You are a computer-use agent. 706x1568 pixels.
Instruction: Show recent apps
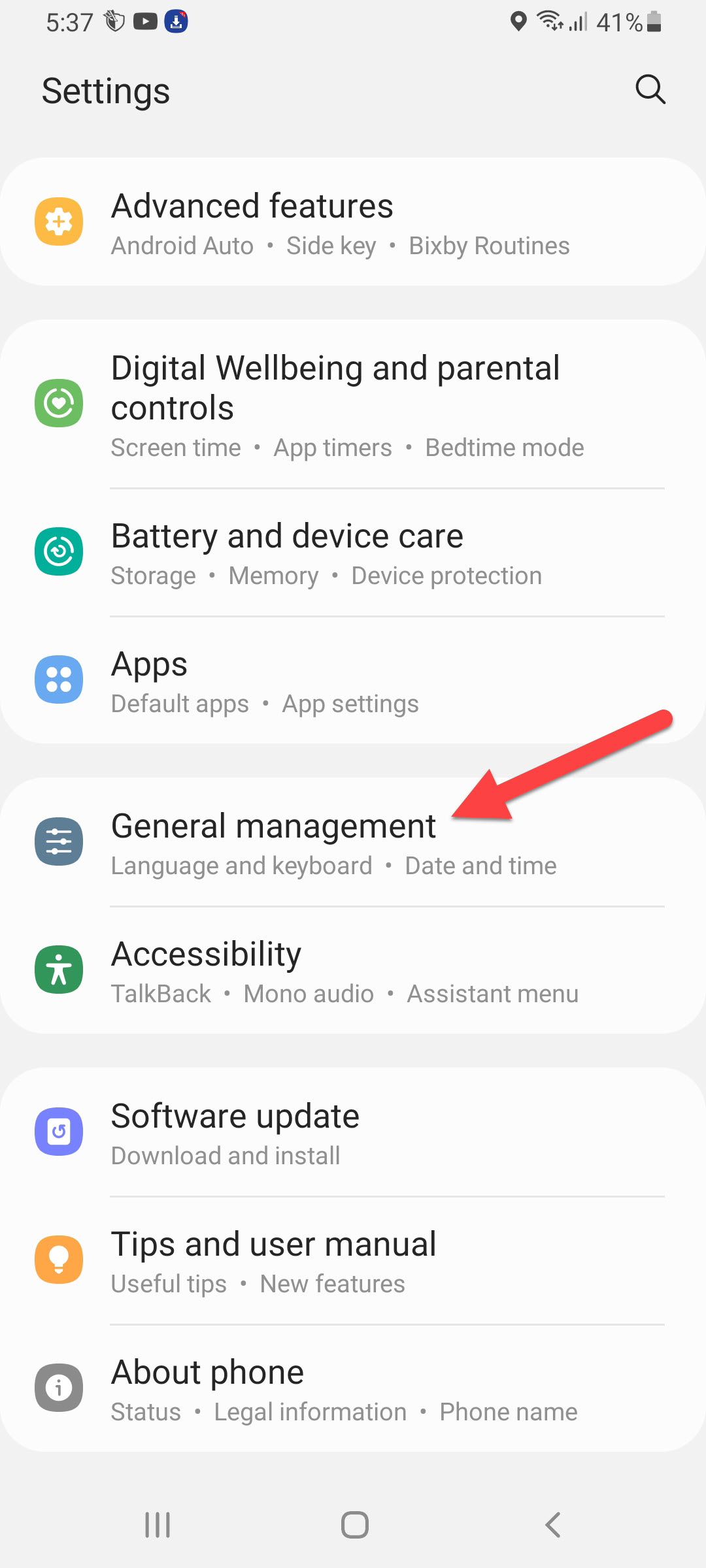[157, 1525]
